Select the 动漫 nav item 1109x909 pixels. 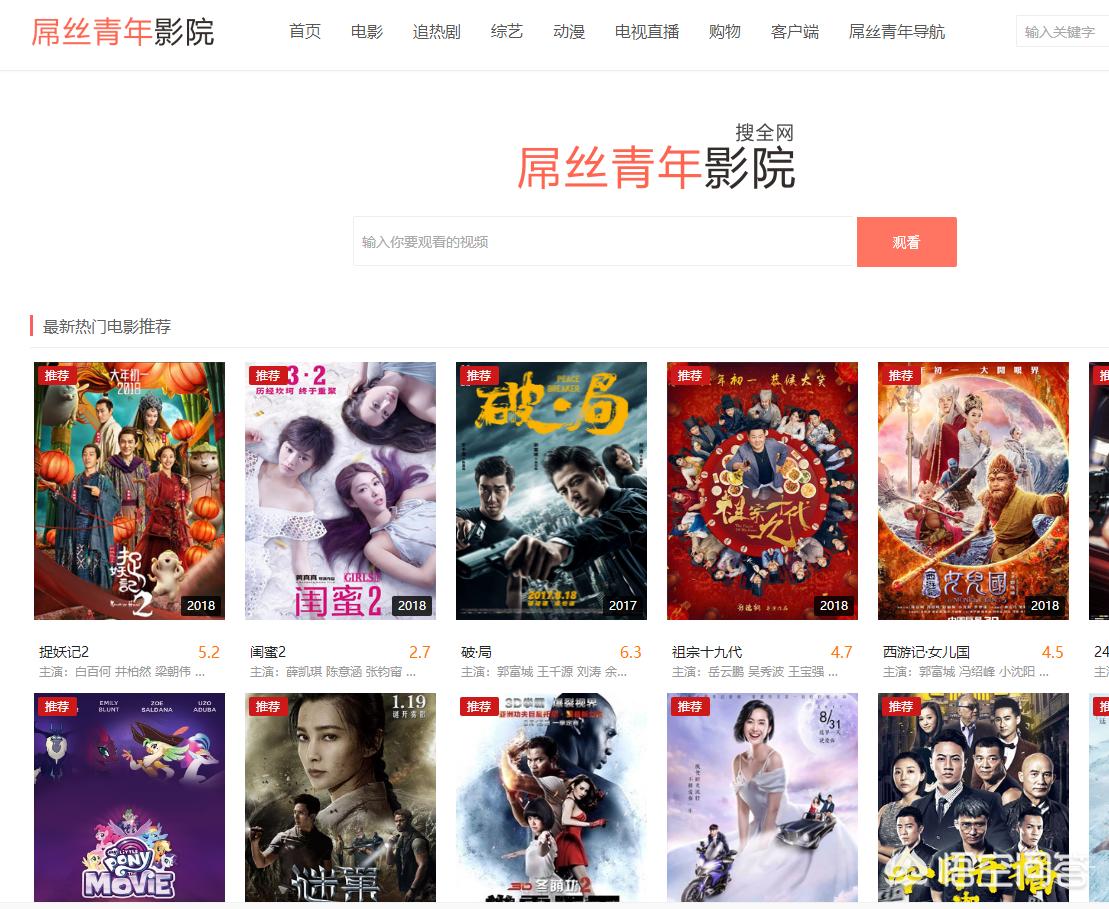click(569, 32)
